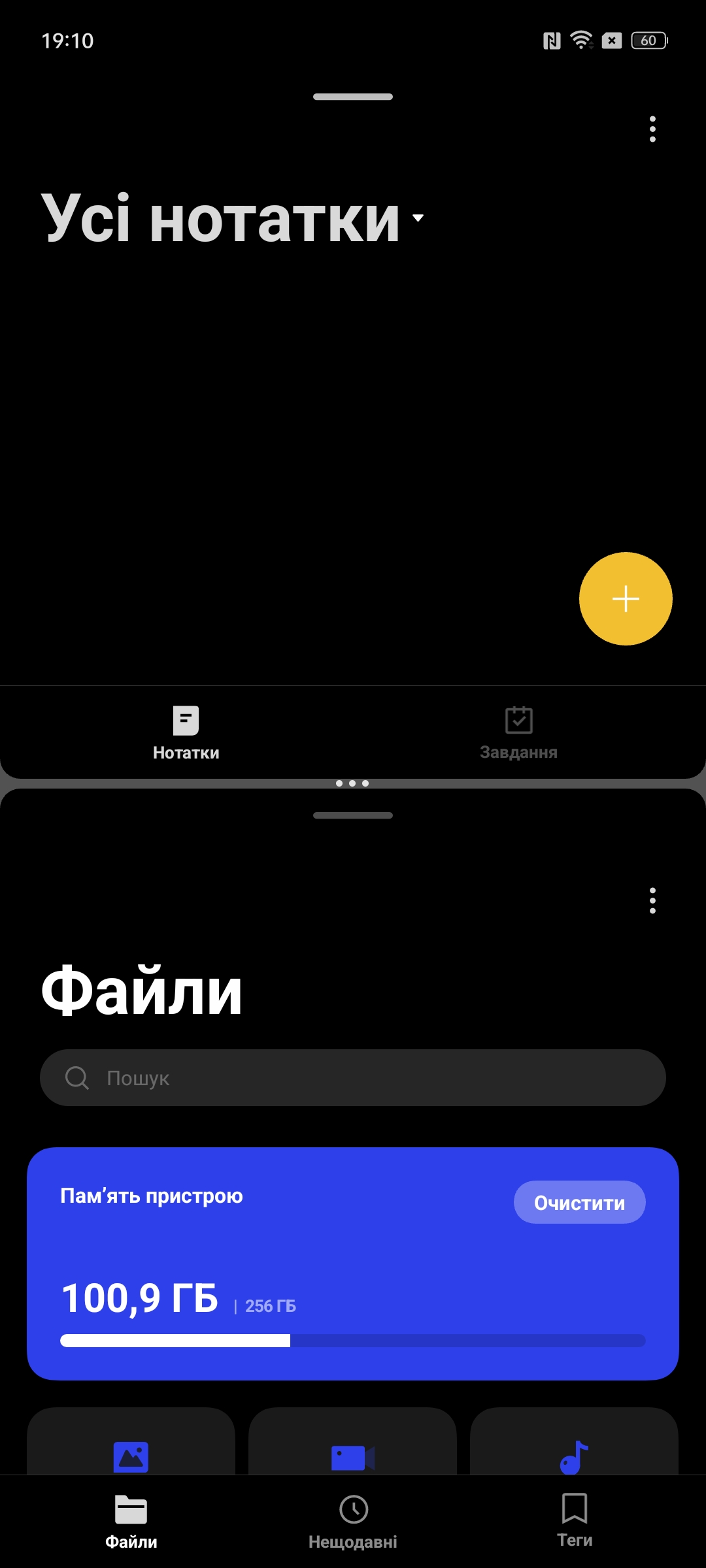706x1568 pixels.
Task: Open the videos category tile
Action: pos(352,1447)
